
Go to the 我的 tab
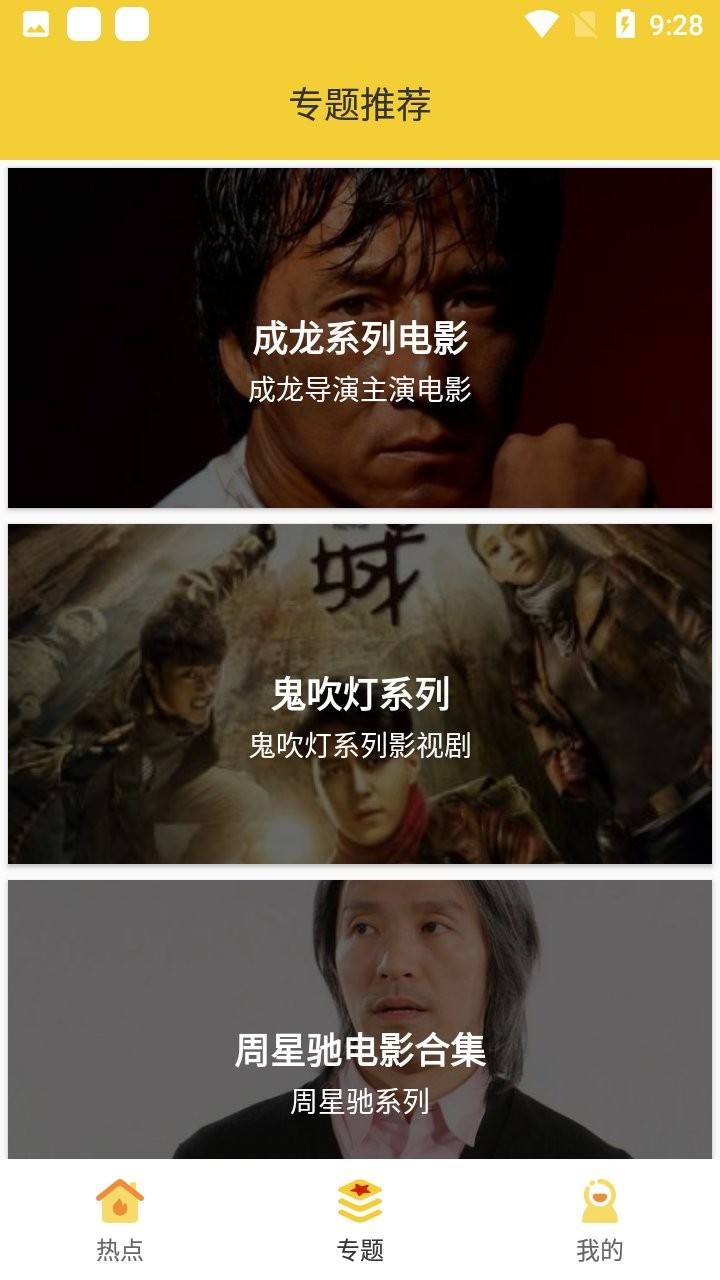click(600, 1220)
